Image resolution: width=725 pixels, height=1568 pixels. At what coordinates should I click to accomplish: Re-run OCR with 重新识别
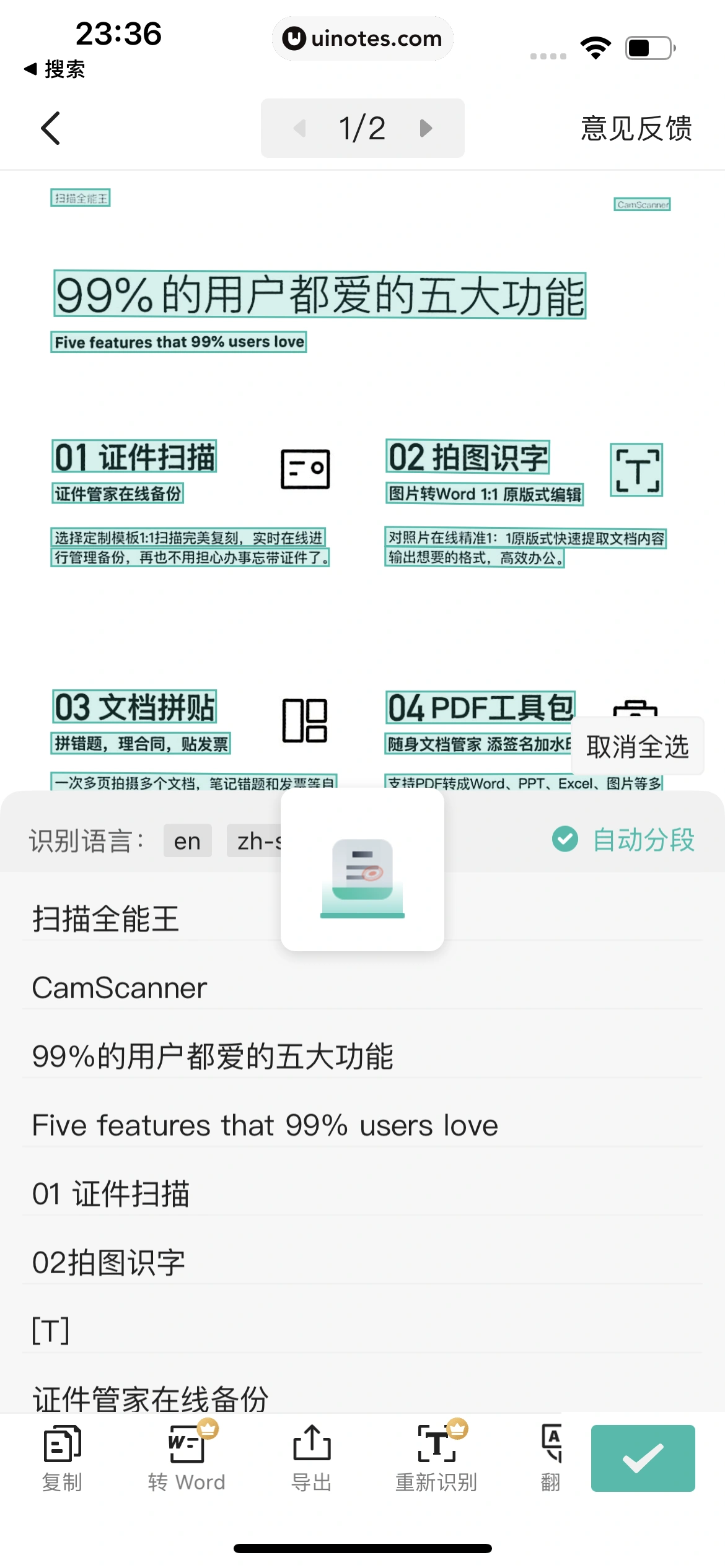[436, 1458]
